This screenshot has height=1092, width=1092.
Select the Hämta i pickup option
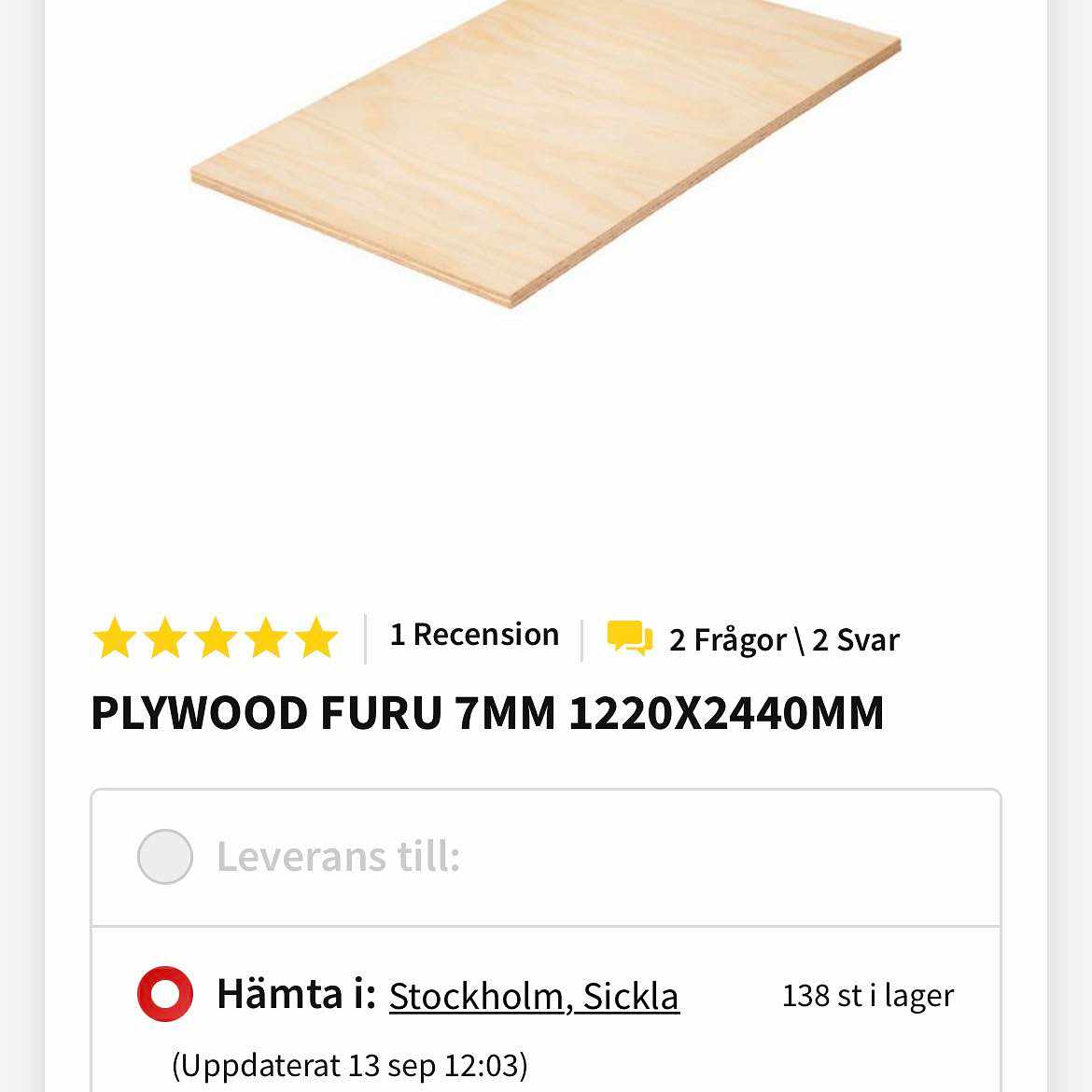[x=165, y=994]
